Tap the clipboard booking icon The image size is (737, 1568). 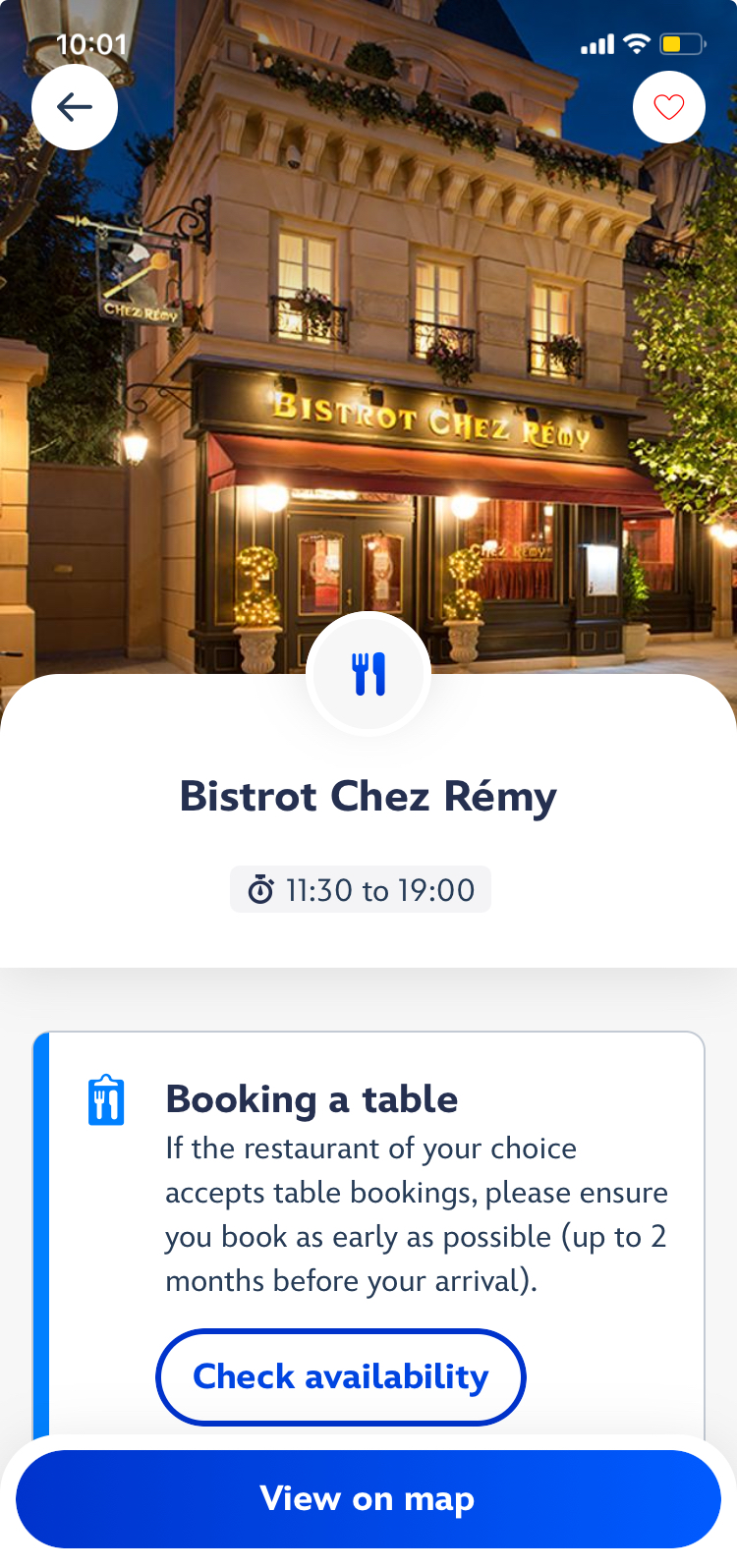(106, 1100)
